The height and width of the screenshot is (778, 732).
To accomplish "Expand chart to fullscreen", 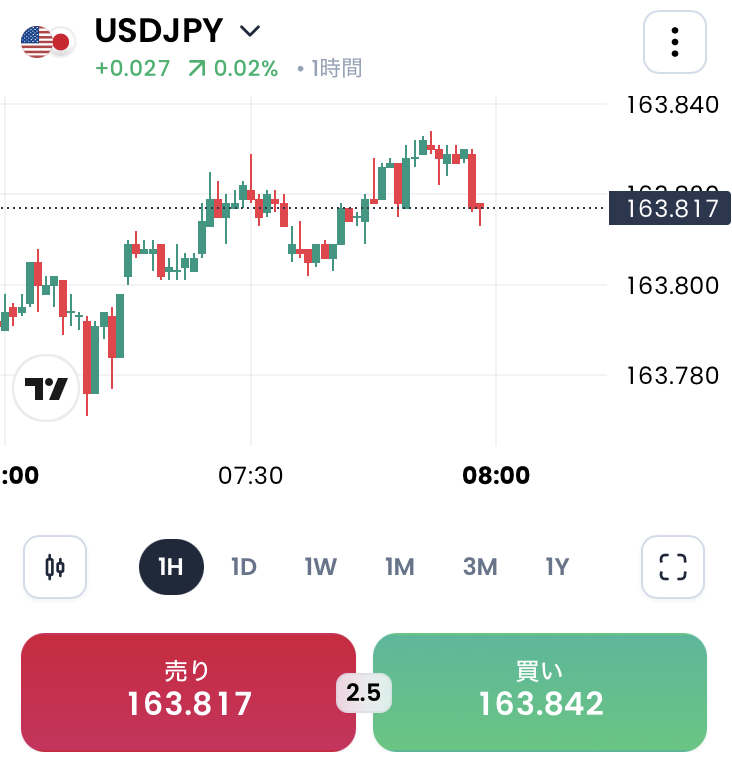I will (673, 567).
